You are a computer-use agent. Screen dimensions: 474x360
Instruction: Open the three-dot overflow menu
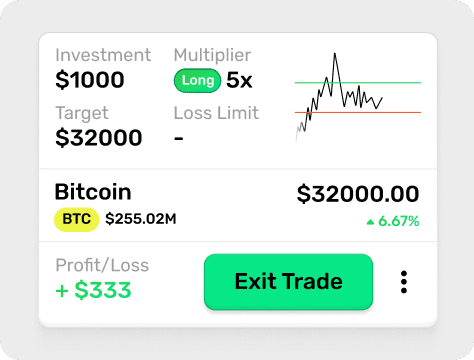[x=404, y=282]
